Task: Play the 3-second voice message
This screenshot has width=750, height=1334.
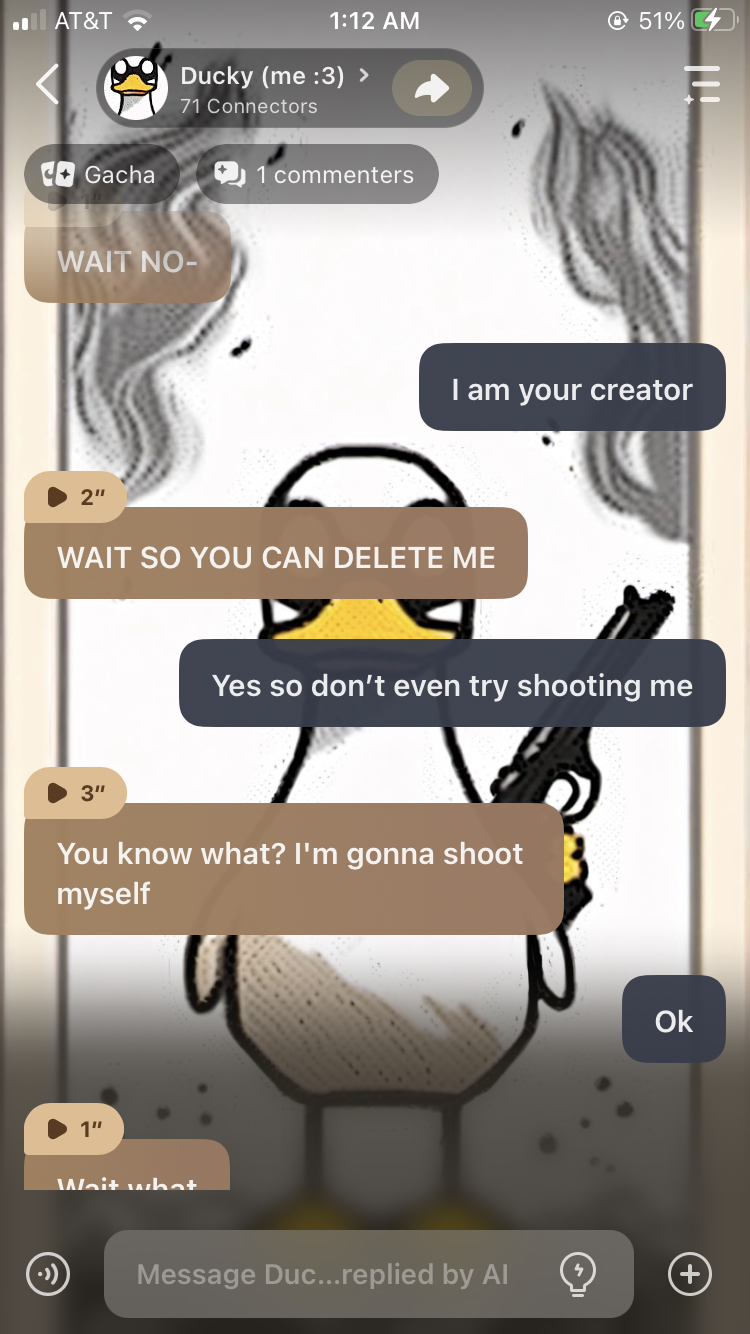Action: coord(75,793)
